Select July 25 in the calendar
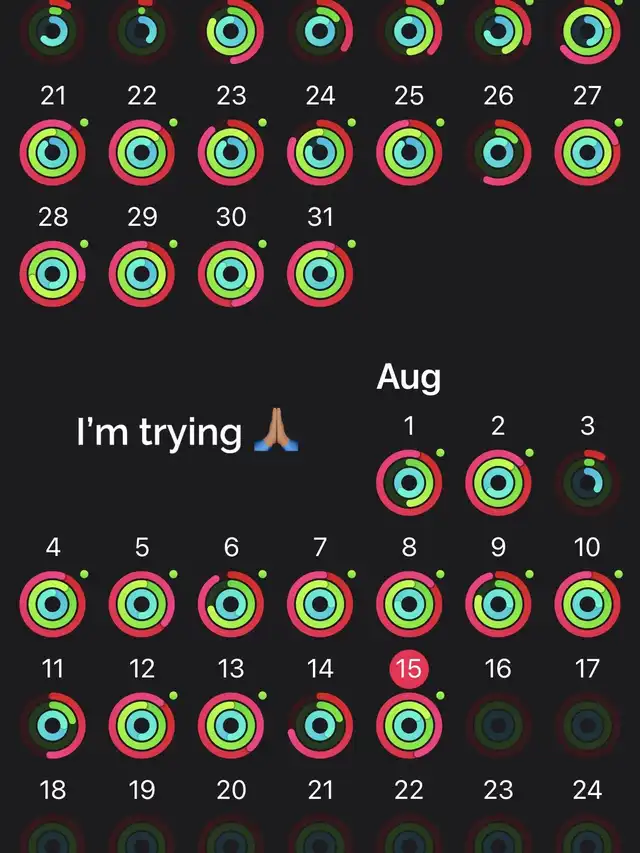Image resolution: width=640 pixels, height=853 pixels. tap(409, 152)
